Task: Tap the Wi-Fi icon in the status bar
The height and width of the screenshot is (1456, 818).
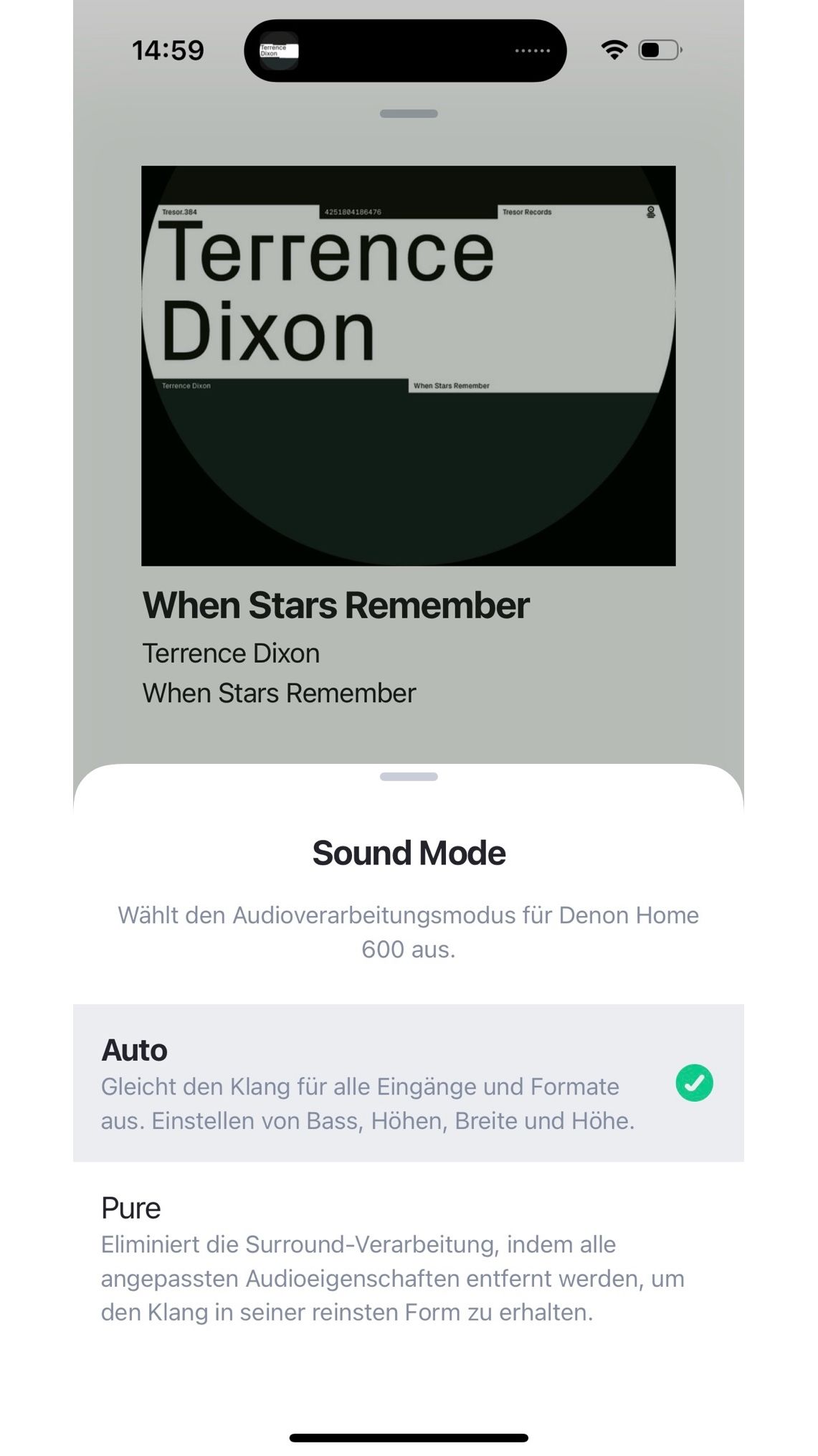Action: [x=615, y=50]
